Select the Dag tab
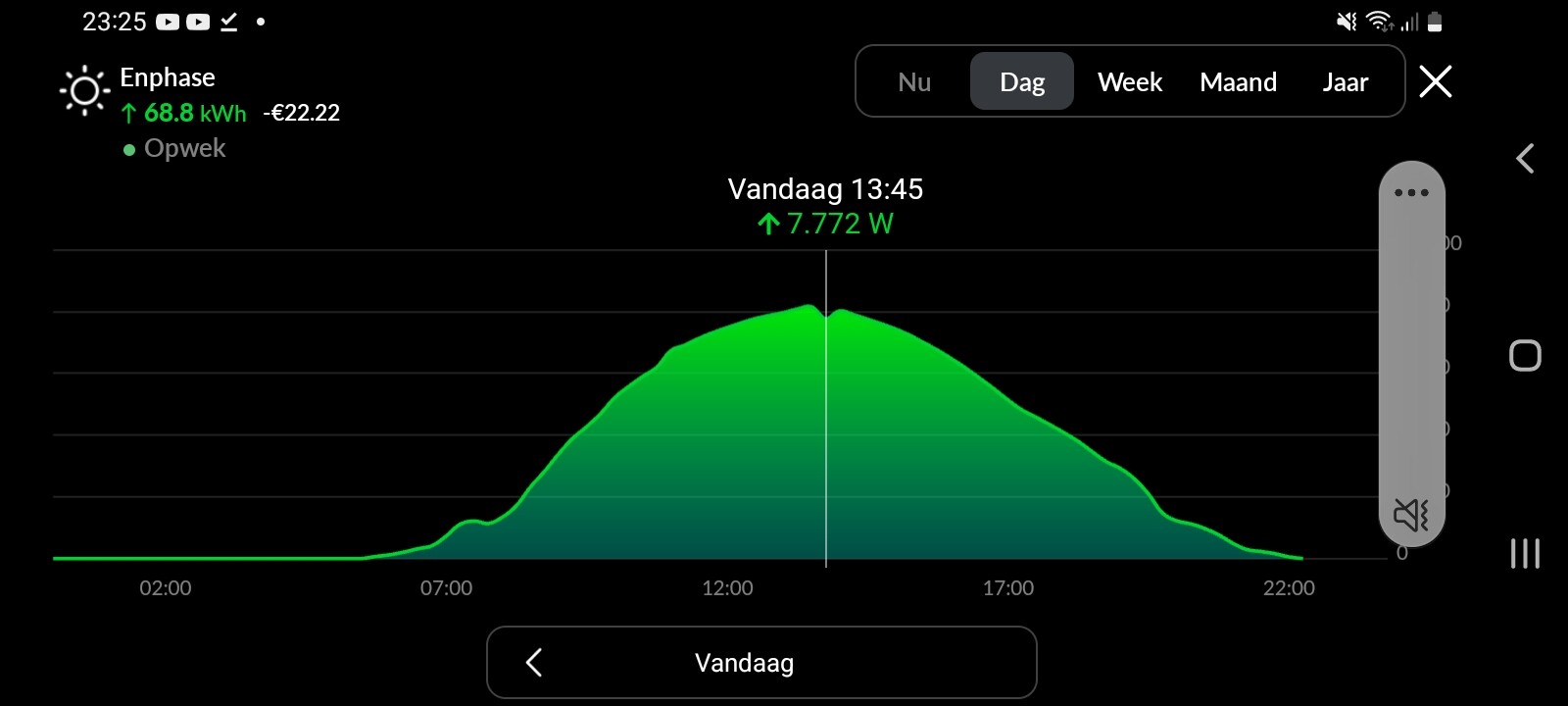The image size is (1568, 706). pyautogui.click(x=1022, y=81)
